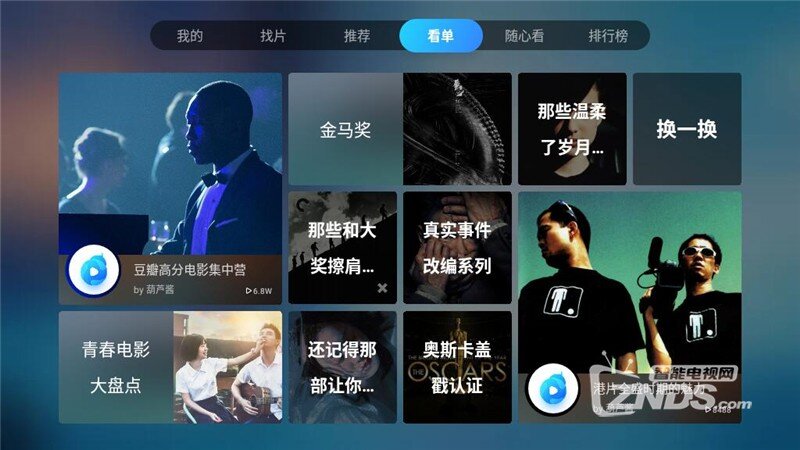Open the 青春电影大盘点 card

170,366
